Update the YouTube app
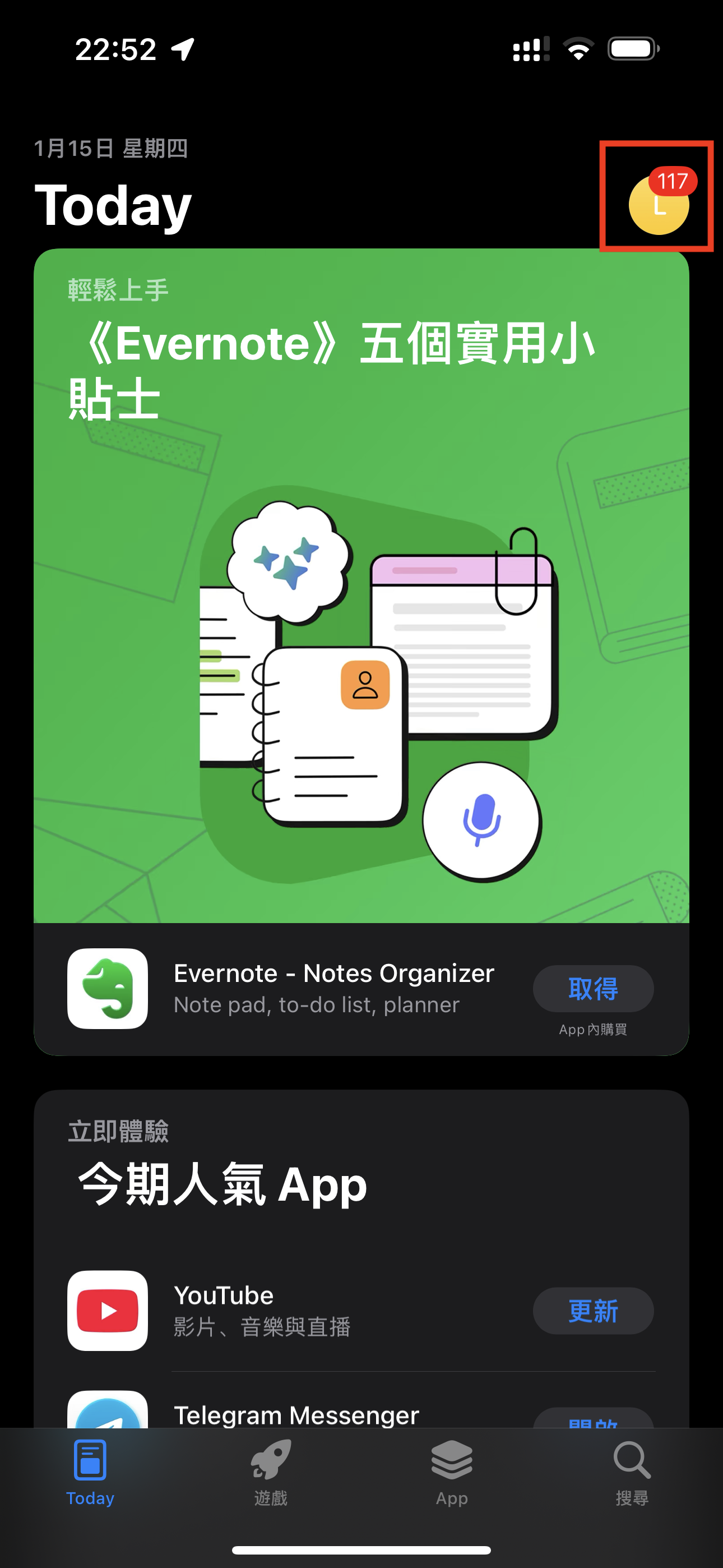This screenshot has width=723, height=1568. pyautogui.click(x=593, y=1311)
